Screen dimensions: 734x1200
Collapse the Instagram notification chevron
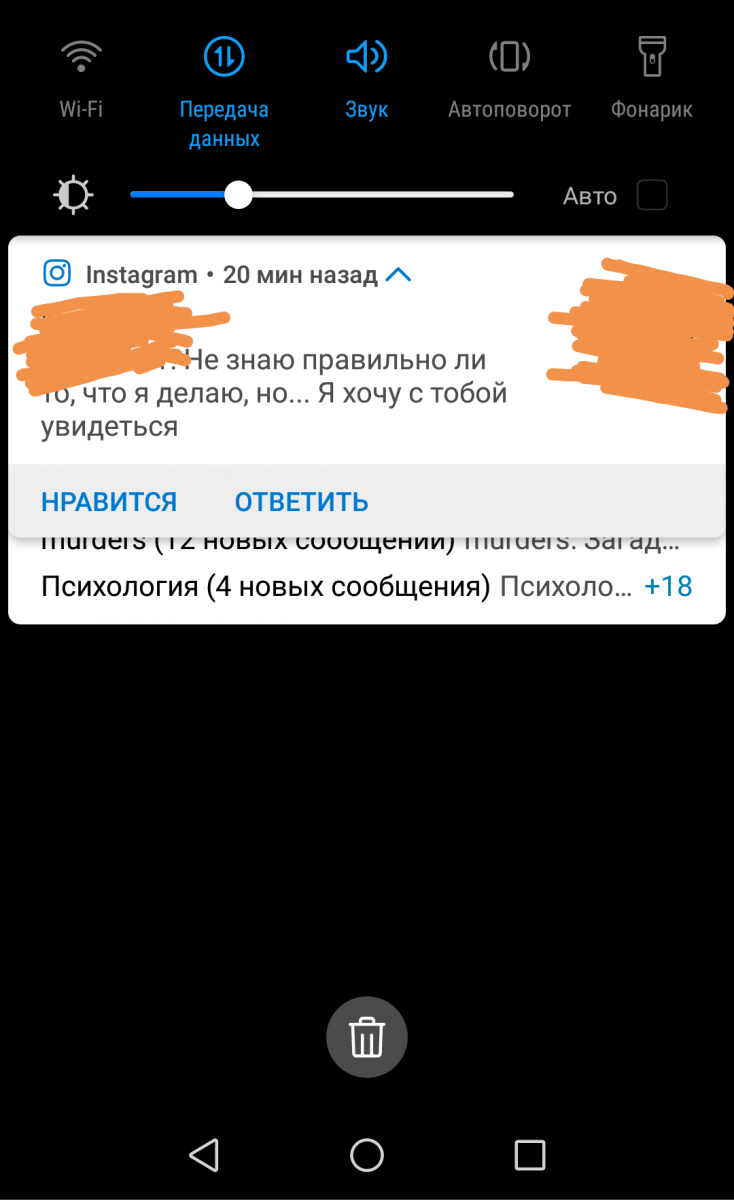398,274
